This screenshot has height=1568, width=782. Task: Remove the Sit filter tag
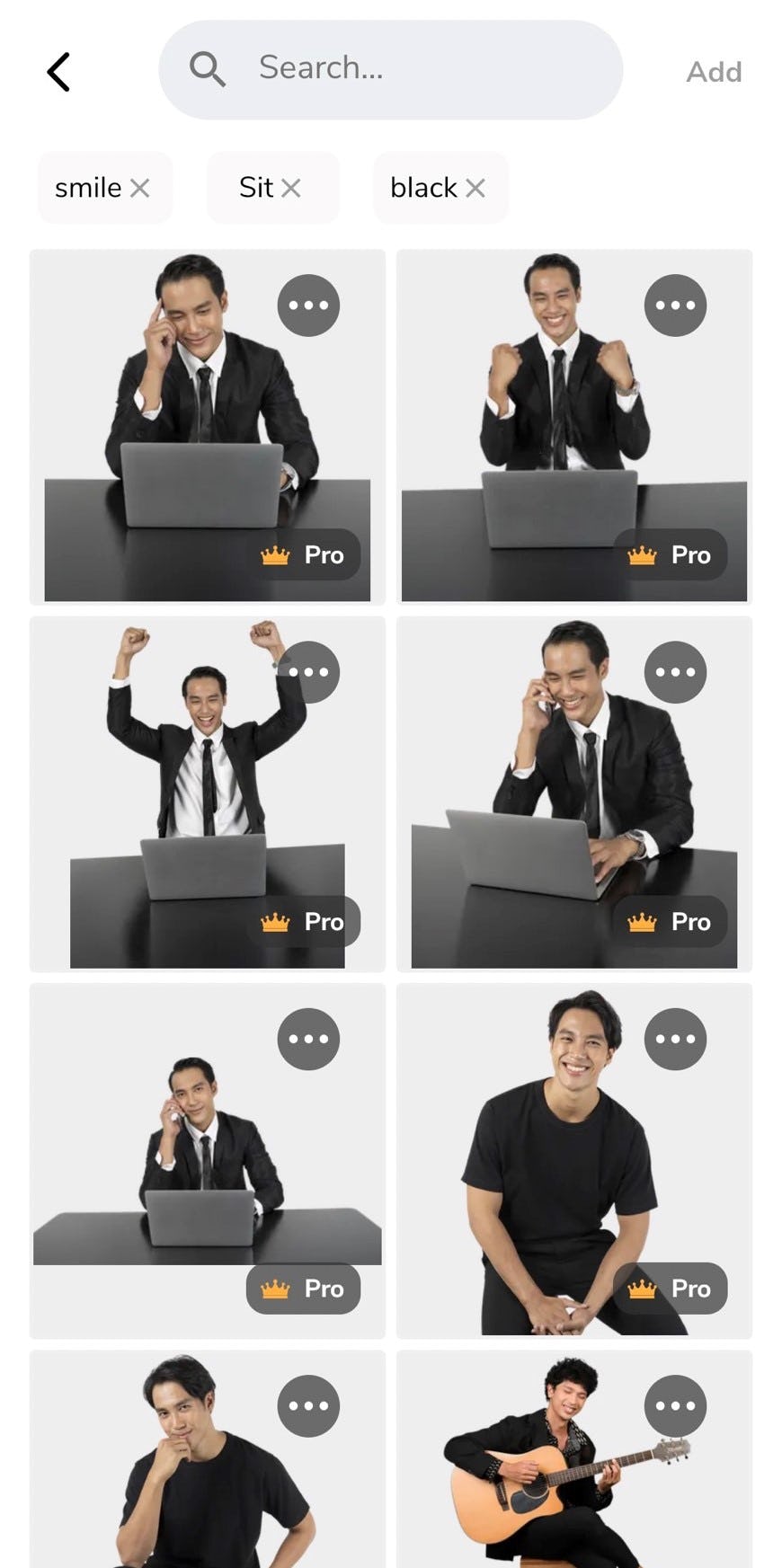(x=290, y=188)
